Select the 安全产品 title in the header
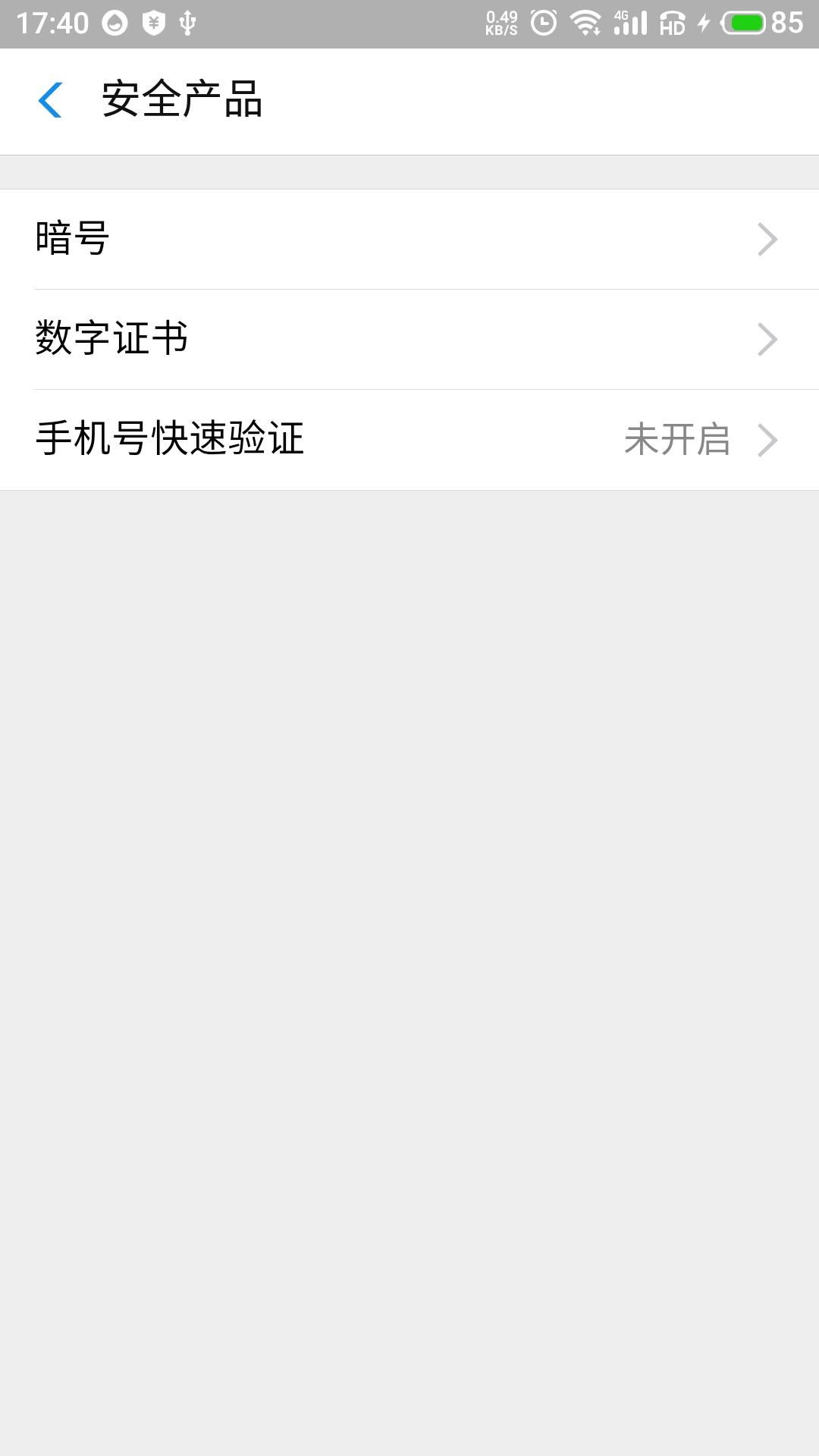Image resolution: width=819 pixels, height=1456 pixels. click(x=182, y=101)
